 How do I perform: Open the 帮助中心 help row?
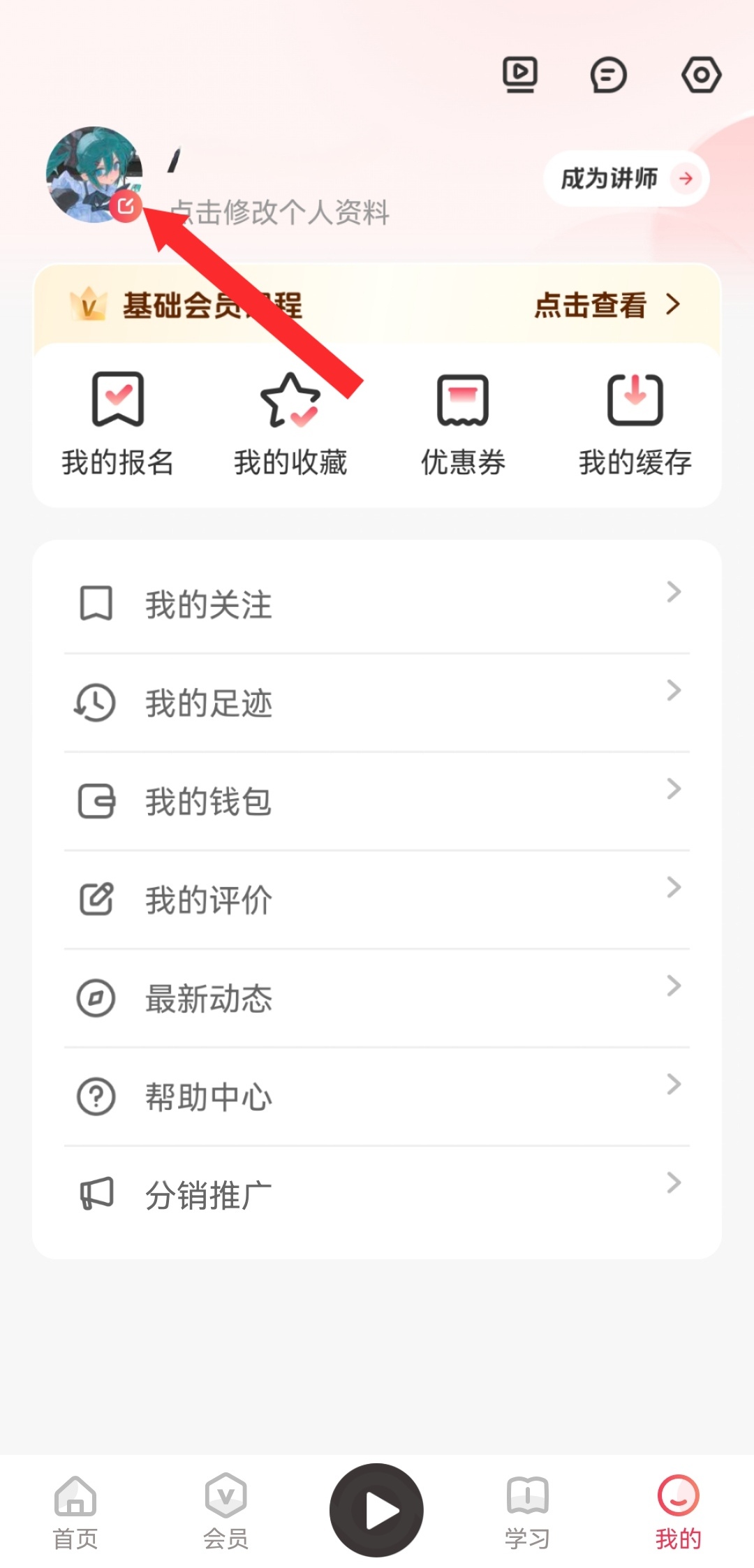(377, 1097)
